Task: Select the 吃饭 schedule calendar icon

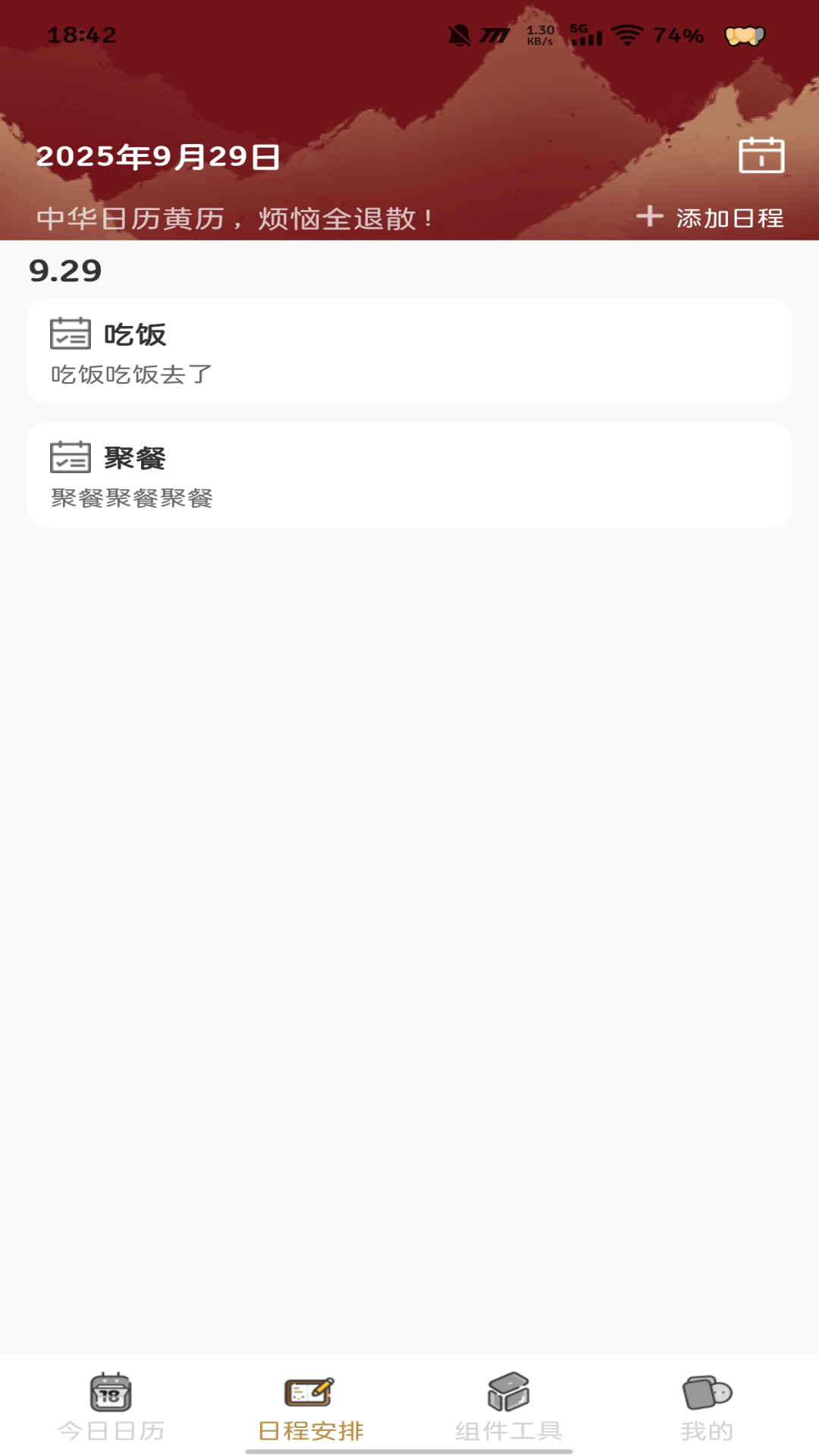Action: (68, 334)
